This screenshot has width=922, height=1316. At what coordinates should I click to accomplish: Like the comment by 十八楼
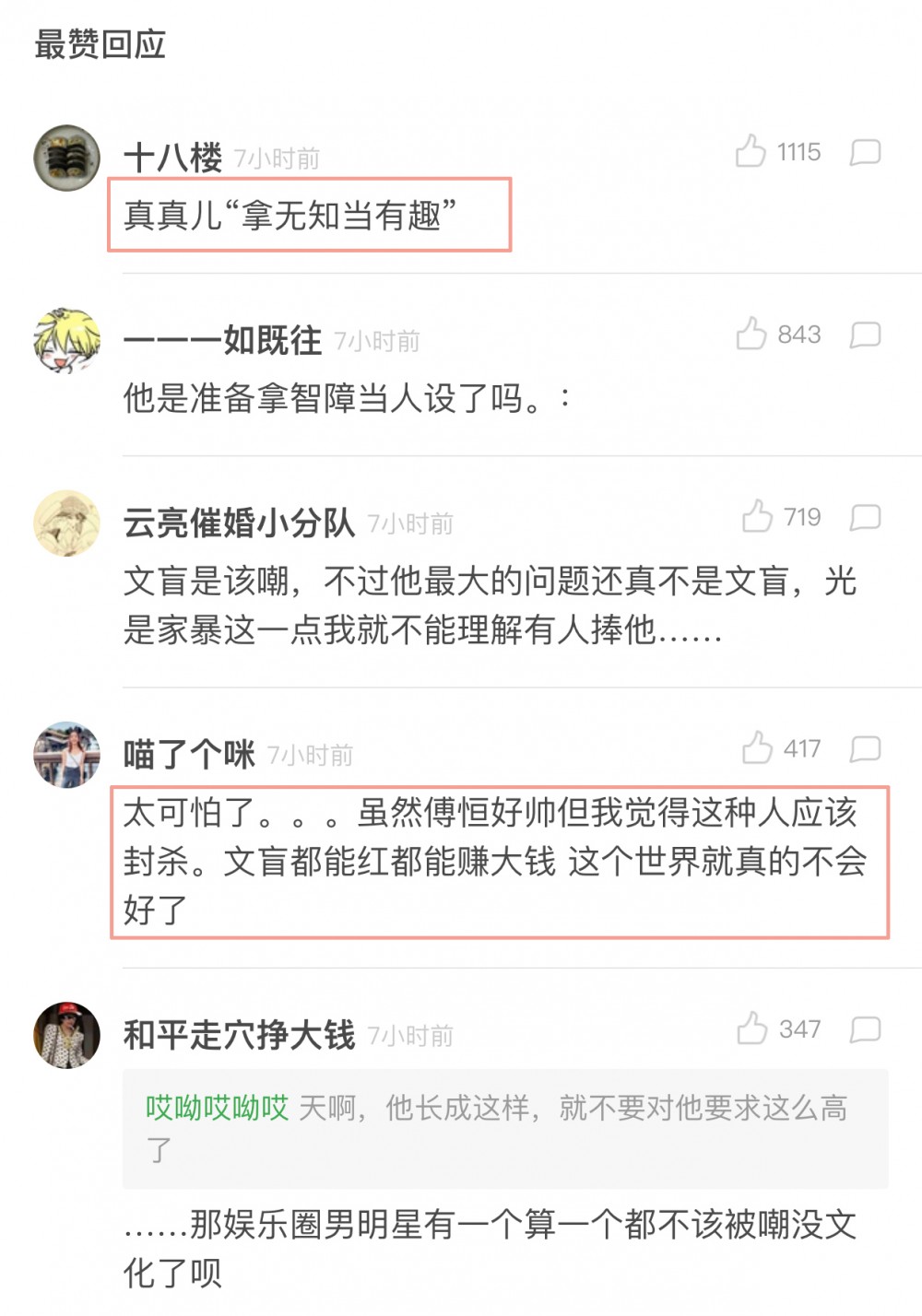click(x=751, y=151)
